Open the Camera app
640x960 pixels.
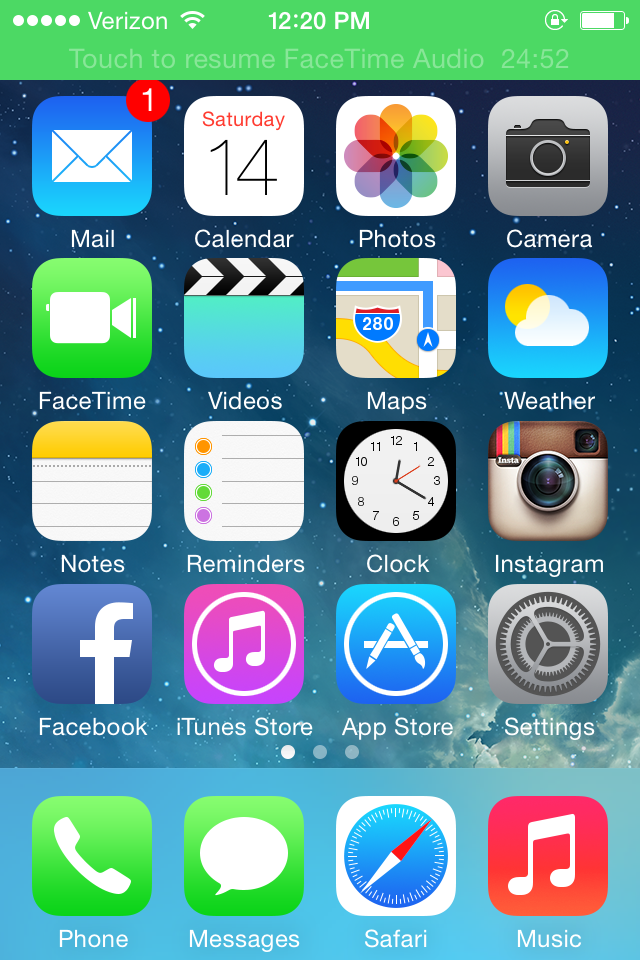548,156
